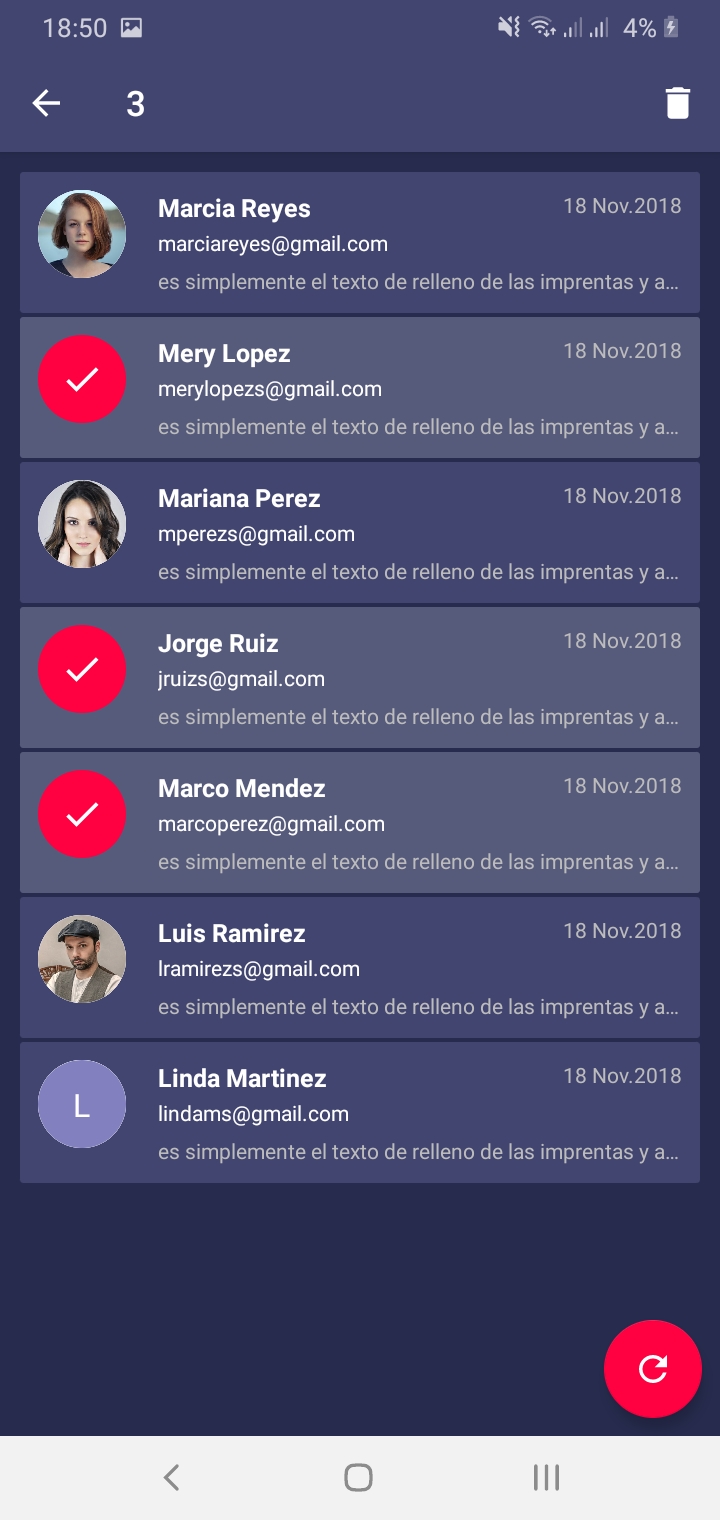
Task: Open Linda Martinez's message
Action: pyautogui.click(x=400, y=1113)
